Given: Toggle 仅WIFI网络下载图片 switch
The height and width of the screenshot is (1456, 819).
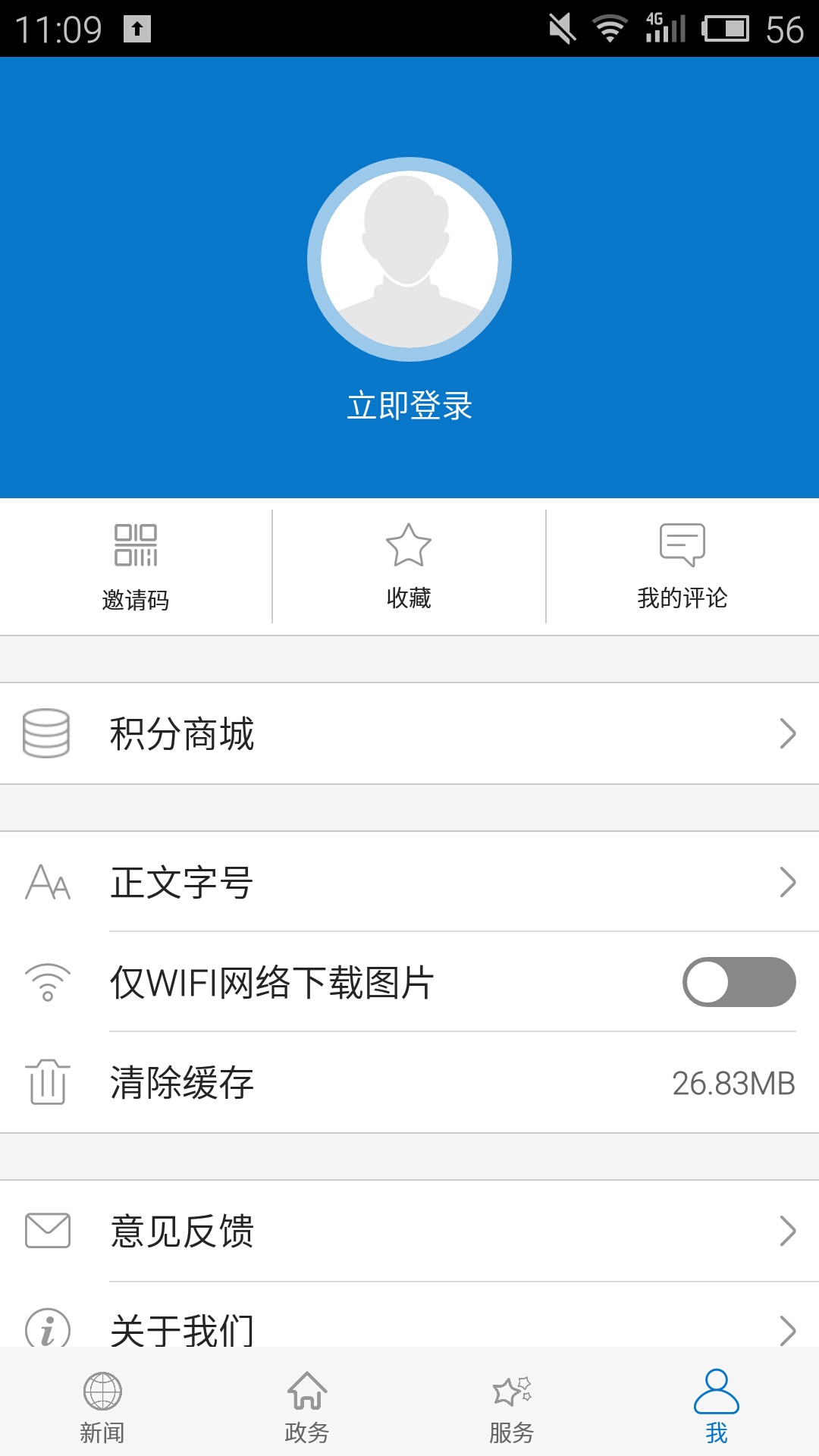Looking at the screenshot, I should [739, 982].
